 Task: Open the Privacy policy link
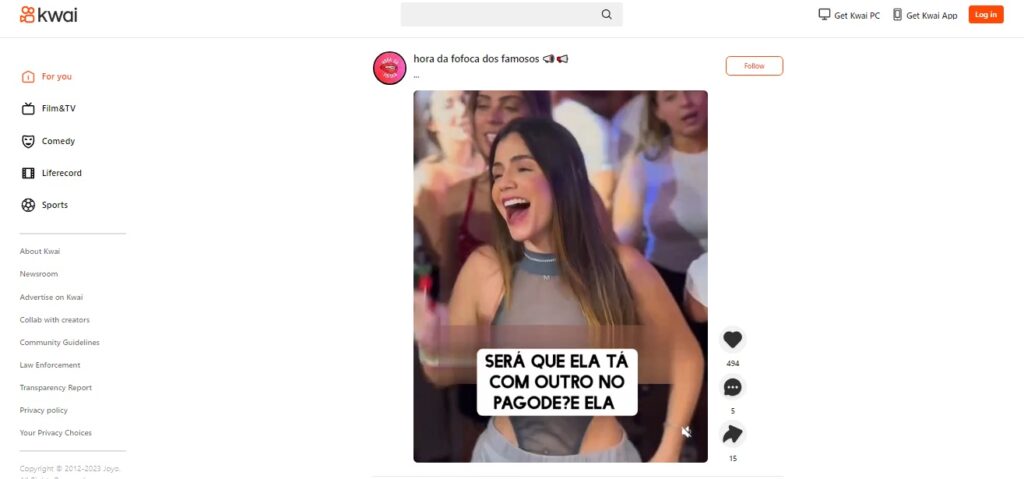(x=44, y=411)
